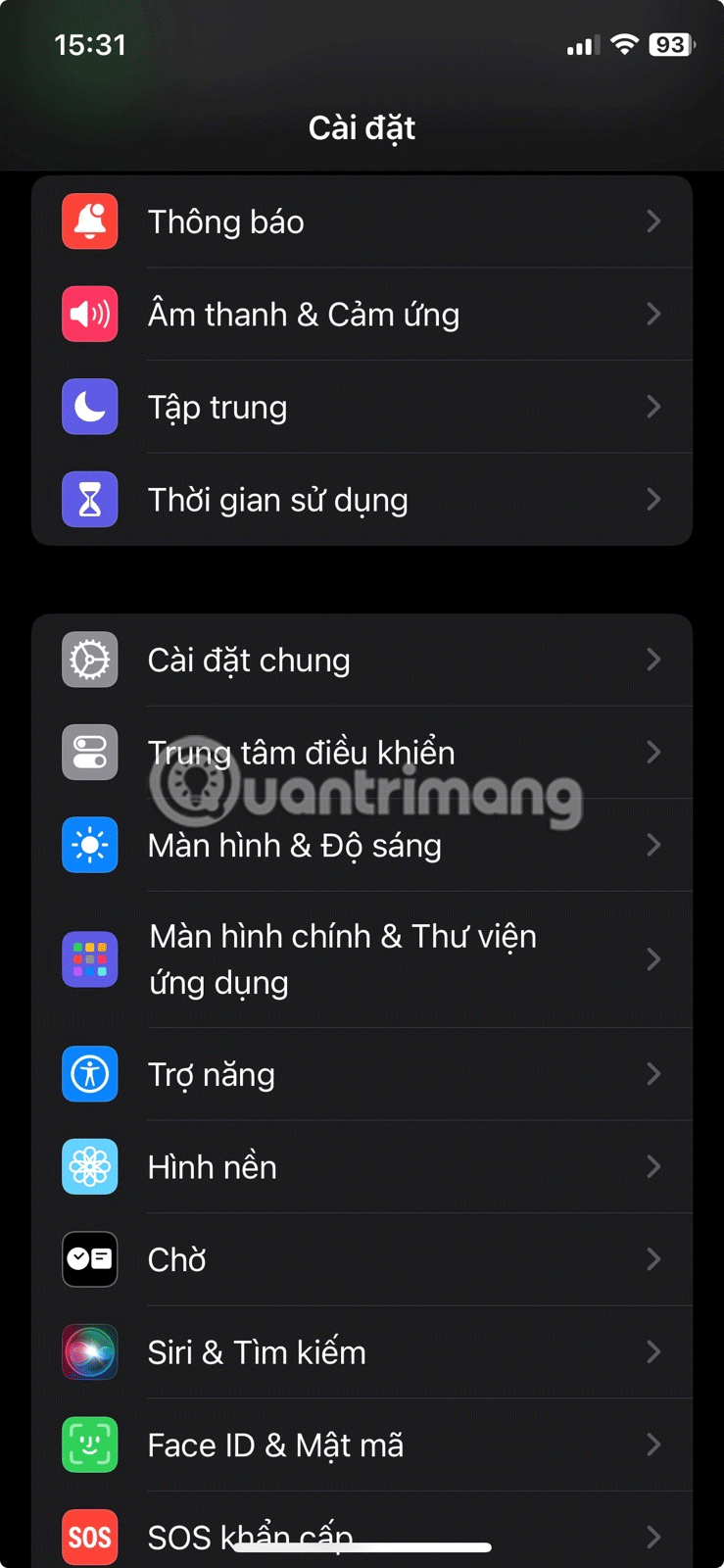This screenshot has height=1568, width=724.
Task: Open Hình nền settings
Action: click(362, 1167)
